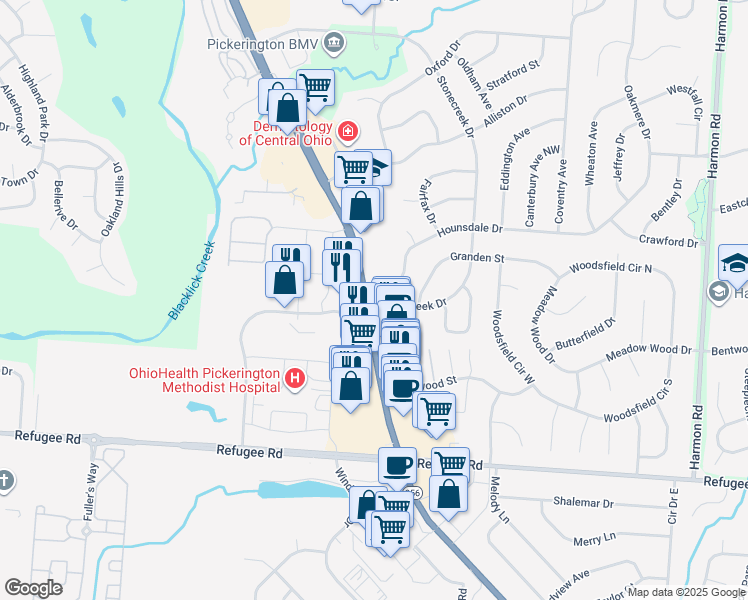Tap the shopping bag pin south of Refugee Rd
Image resolution: width=748 pixels, height=600 pixels.
click(448, 495)
